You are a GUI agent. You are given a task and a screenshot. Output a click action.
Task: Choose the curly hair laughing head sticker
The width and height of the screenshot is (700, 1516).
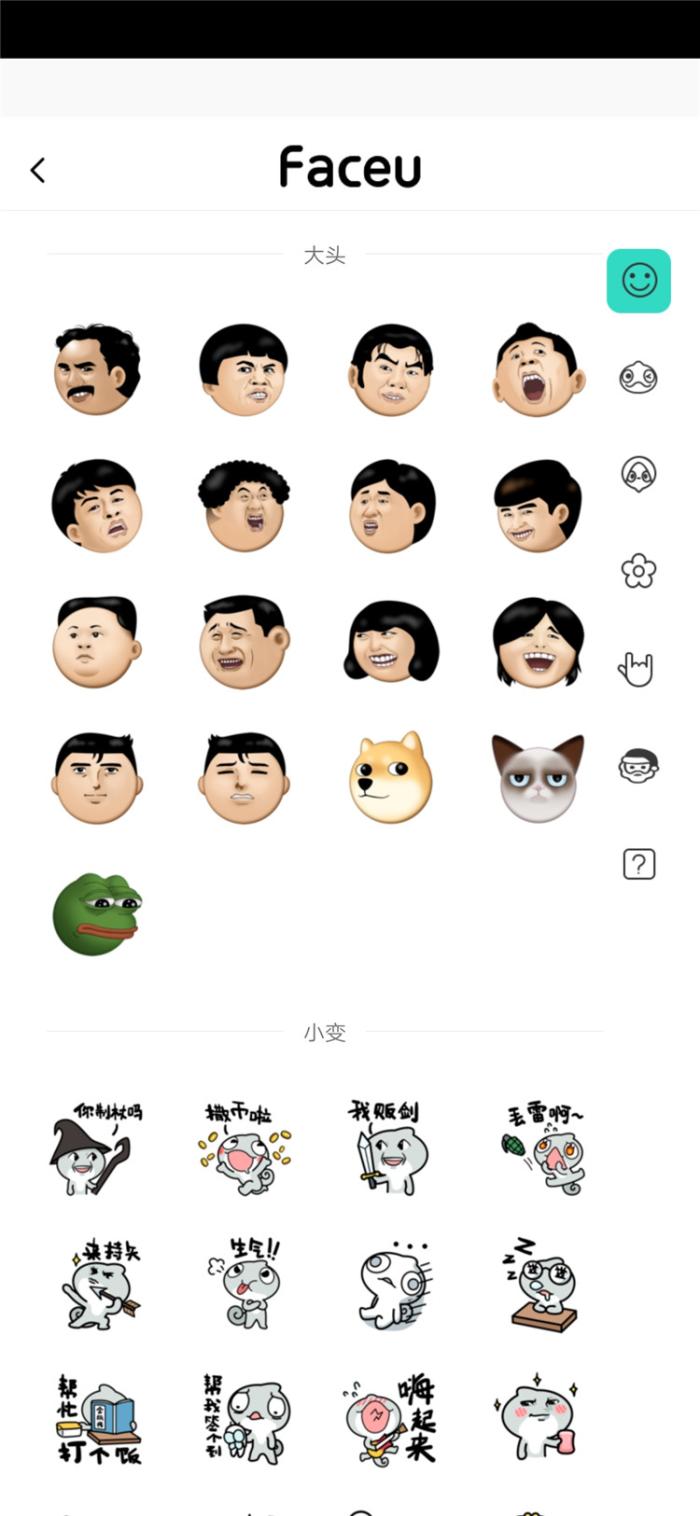click(x=244, y=505)
